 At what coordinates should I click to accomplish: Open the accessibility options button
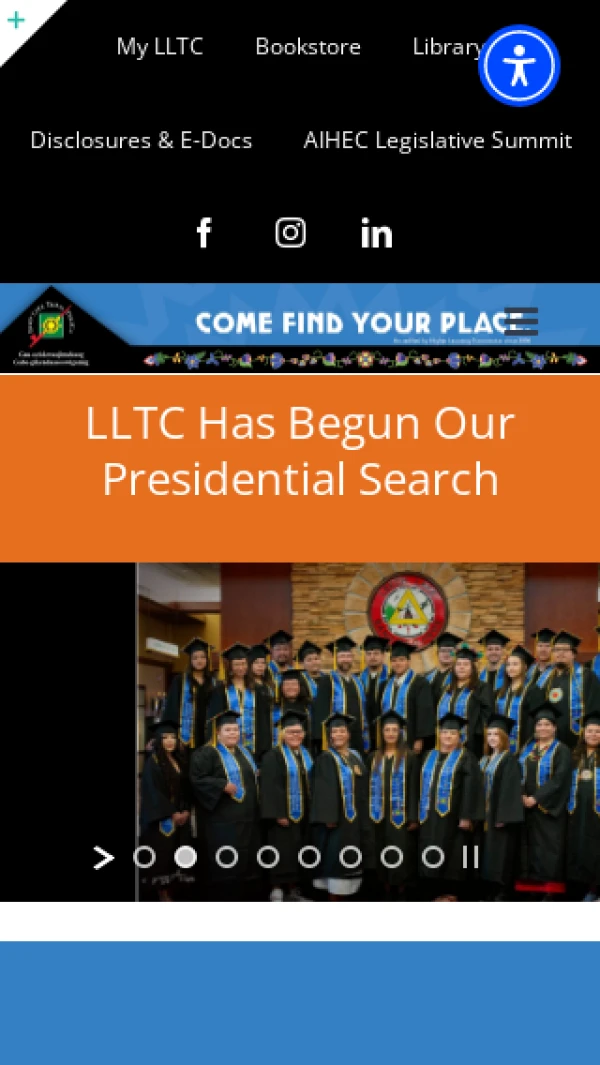tap(519, 66)
